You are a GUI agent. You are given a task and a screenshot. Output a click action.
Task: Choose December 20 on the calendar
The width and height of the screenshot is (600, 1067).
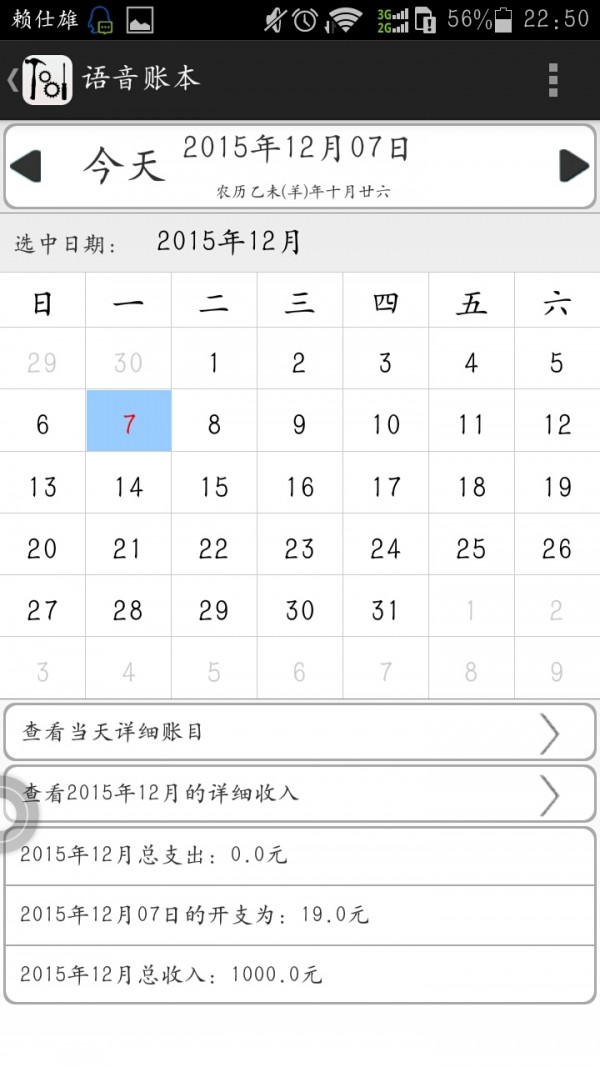pyautogui.click(x=42, y=548)
